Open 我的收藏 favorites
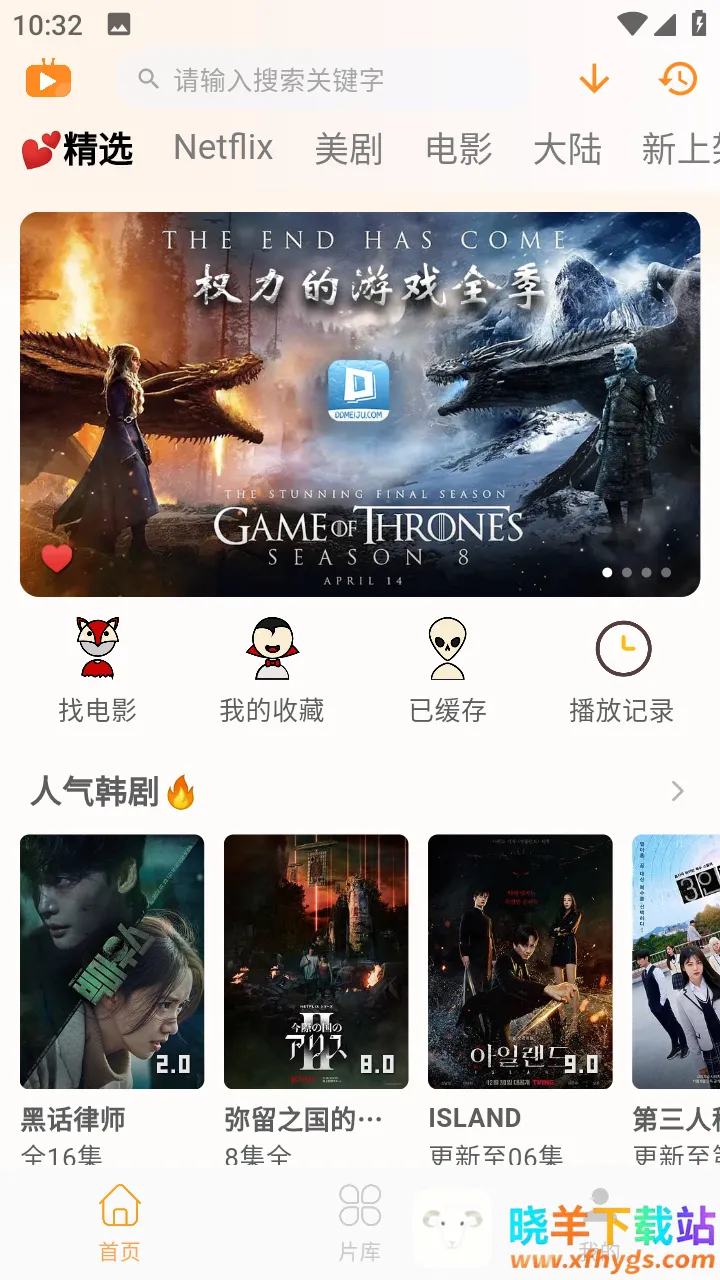 (x=272, y=670)
